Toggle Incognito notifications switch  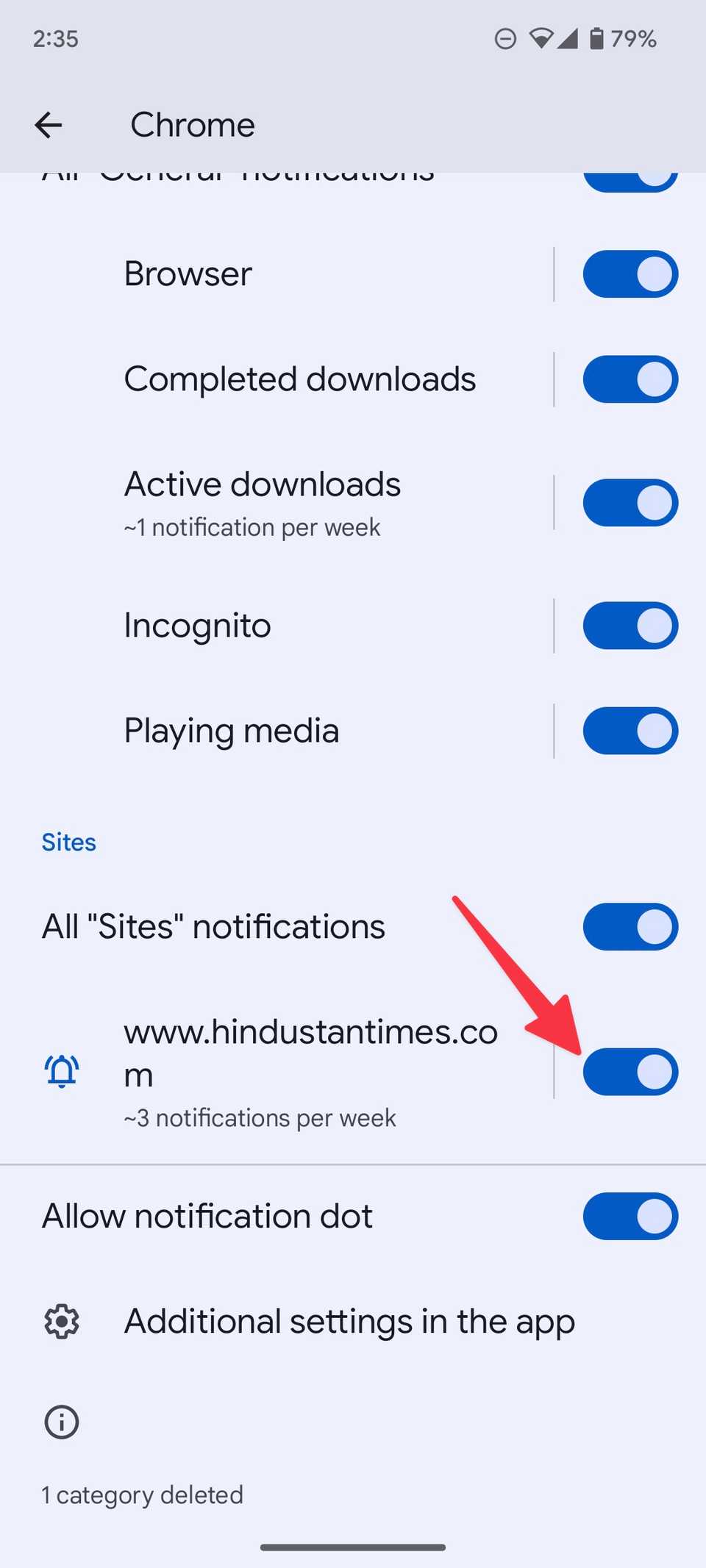pyautogui.click(x=630, y=626)
